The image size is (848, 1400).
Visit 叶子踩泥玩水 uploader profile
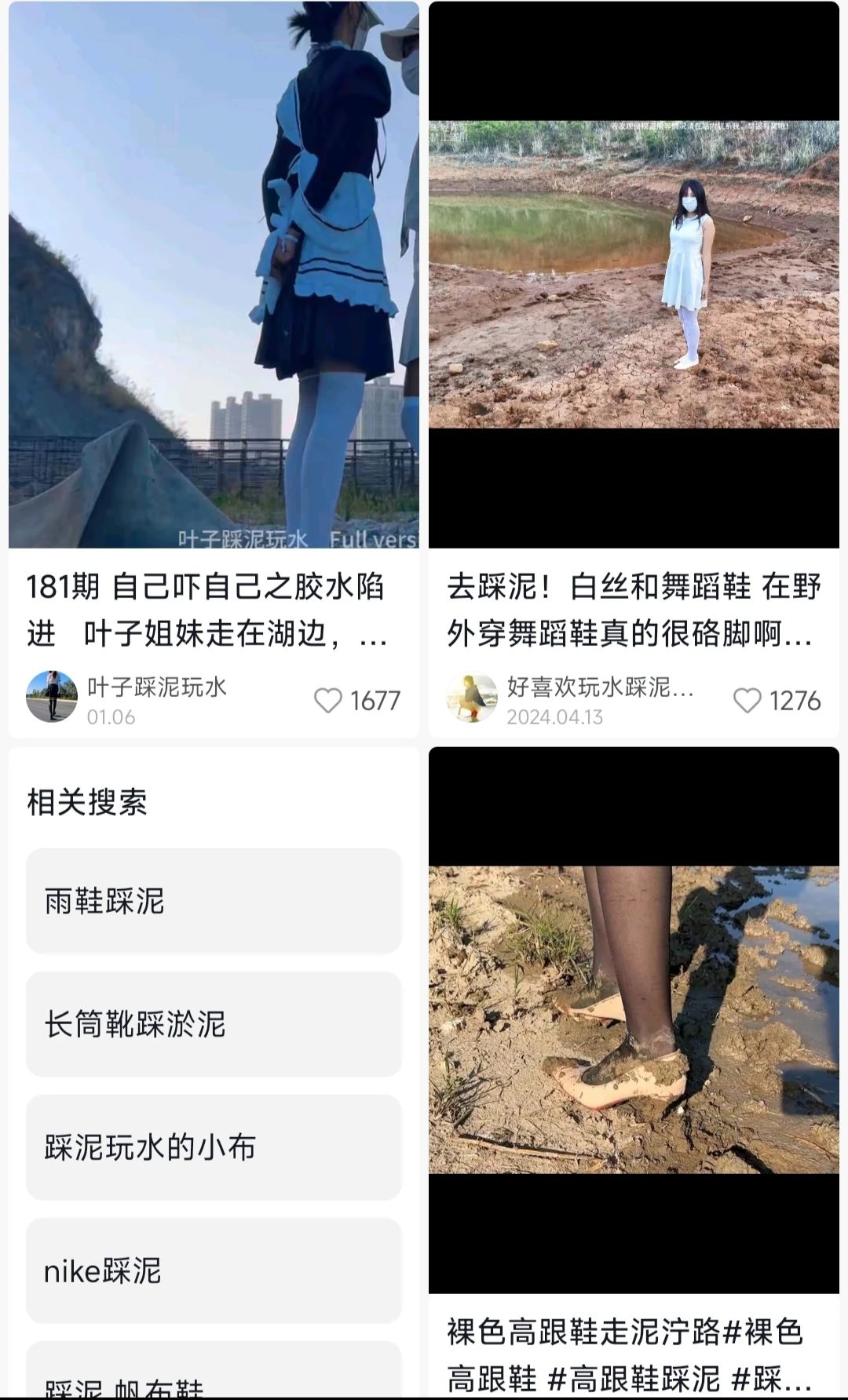coord(52,696)
